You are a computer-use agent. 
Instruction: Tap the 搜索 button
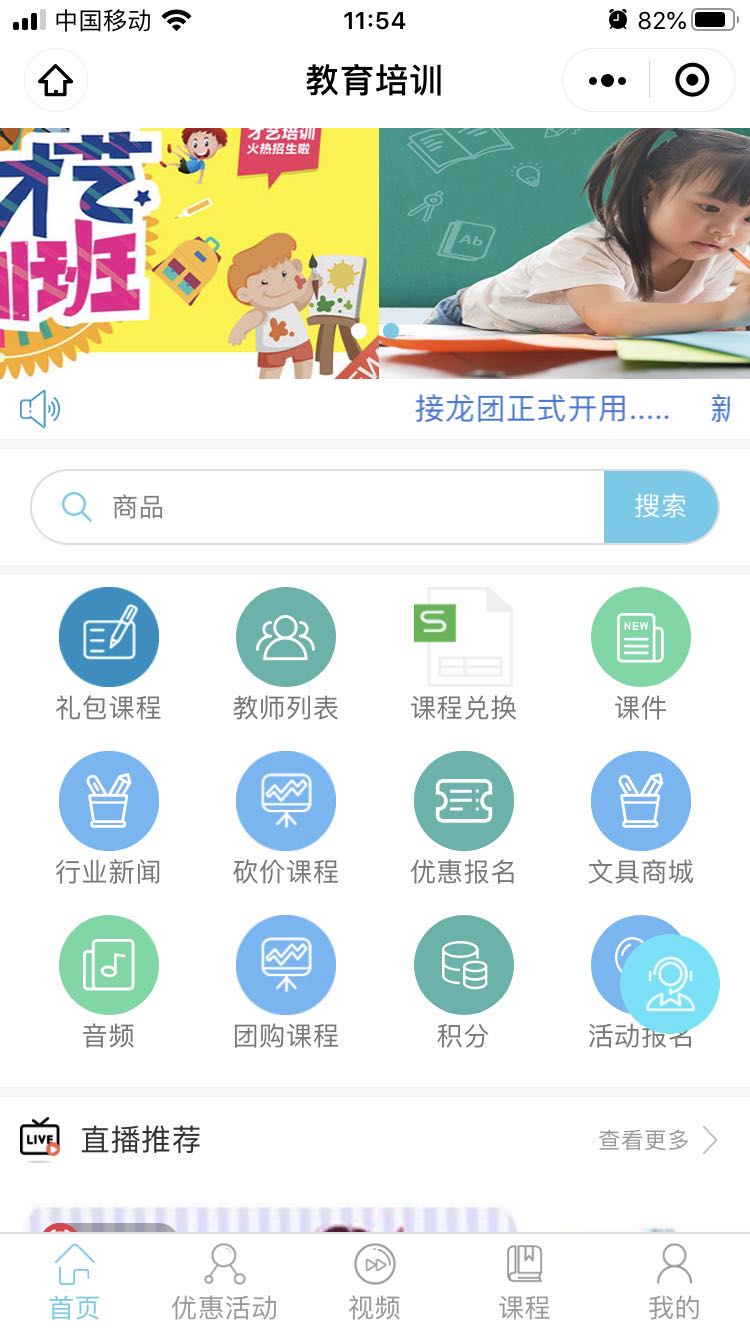[660, 507]
